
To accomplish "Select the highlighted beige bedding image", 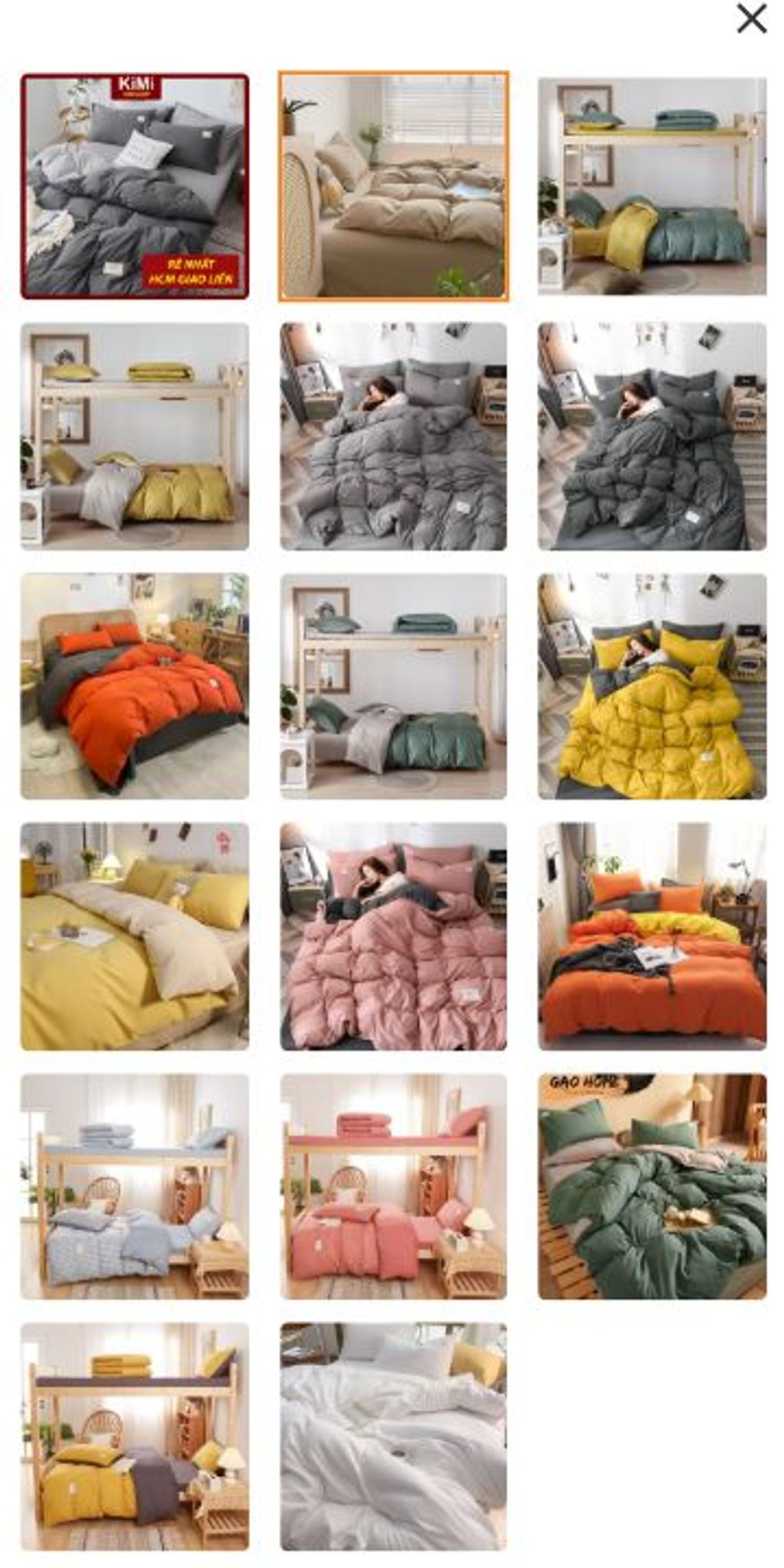I will pyautogui.click(x=393, y=187).
